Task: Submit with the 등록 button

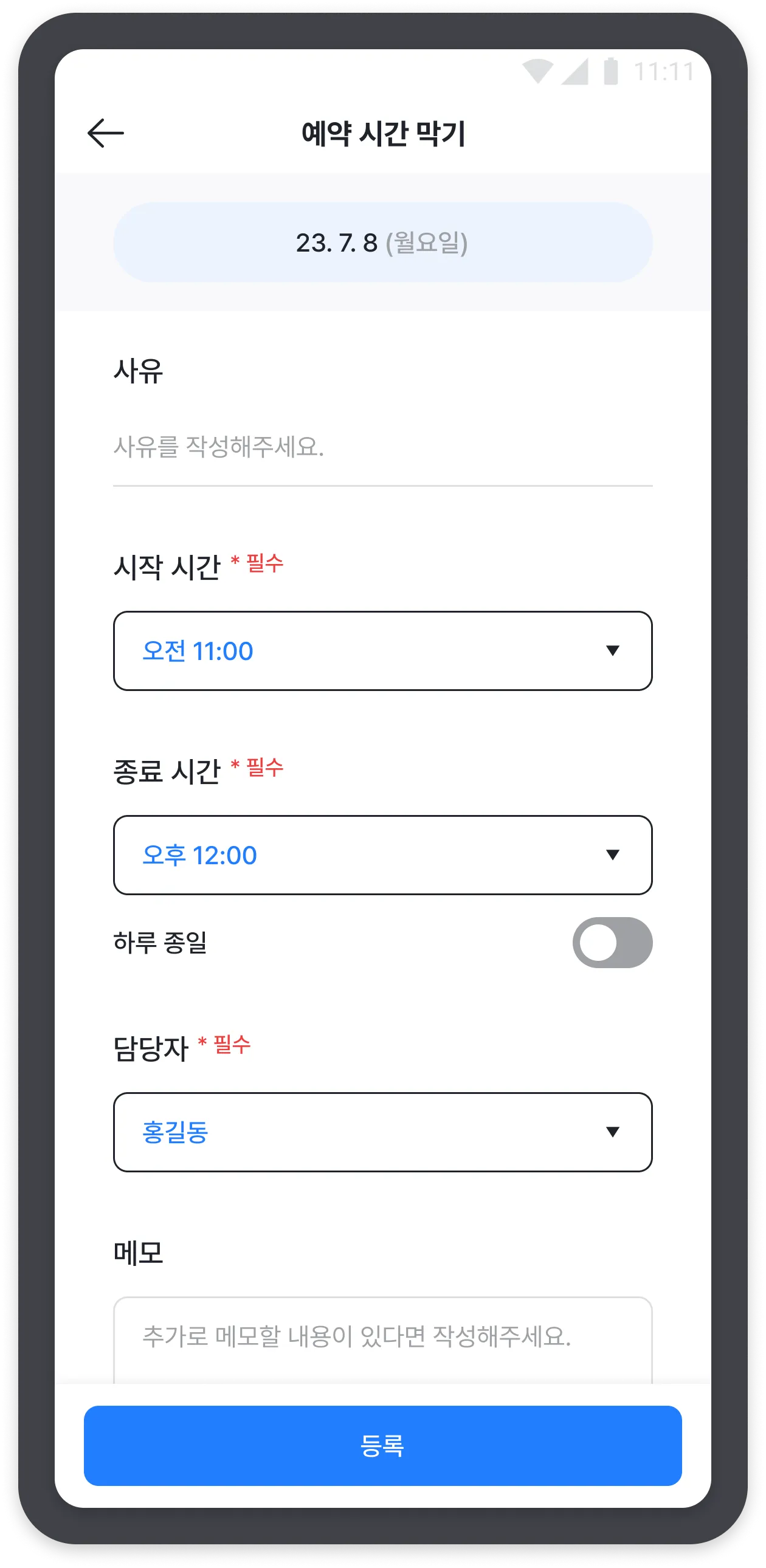Action: click(x=382, y=1445)
